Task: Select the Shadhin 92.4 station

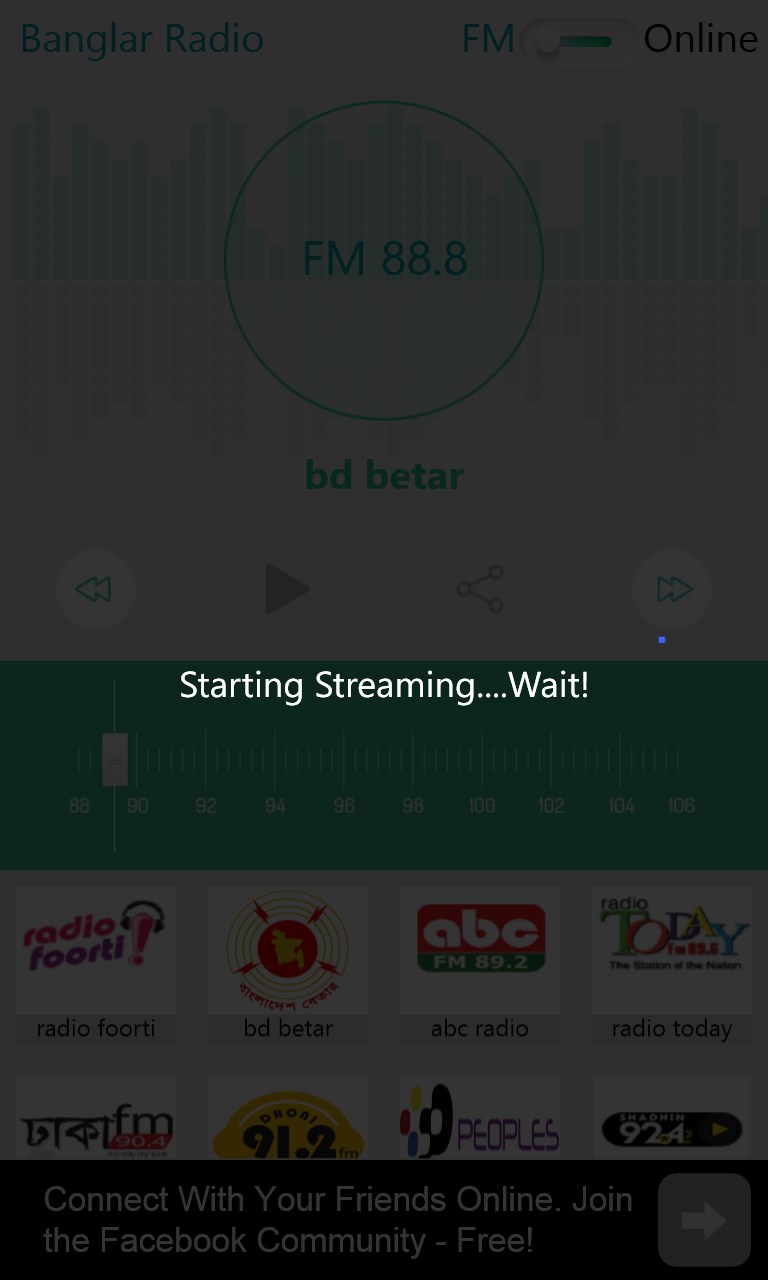Action: tap(672, 1122)
